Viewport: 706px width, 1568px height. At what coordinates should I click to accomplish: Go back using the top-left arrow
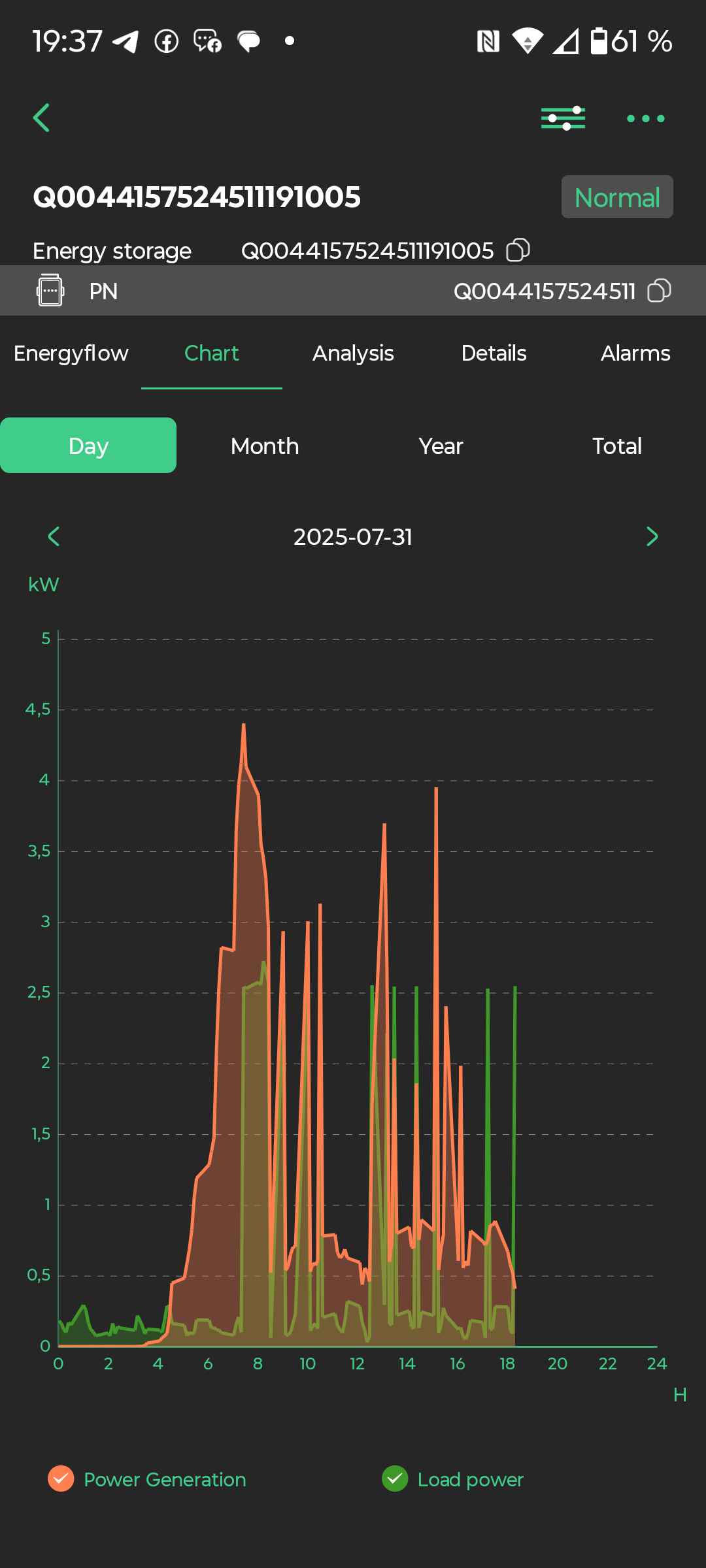[42, 118]
